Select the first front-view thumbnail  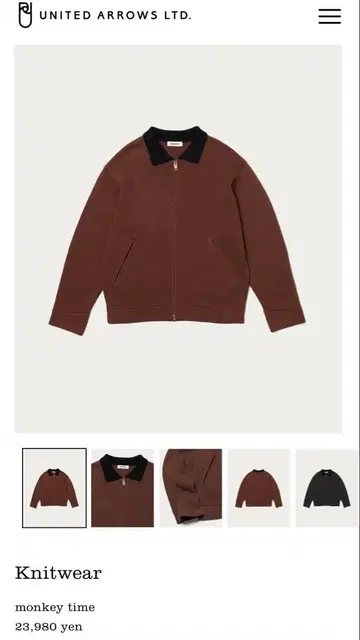(54, 488)
